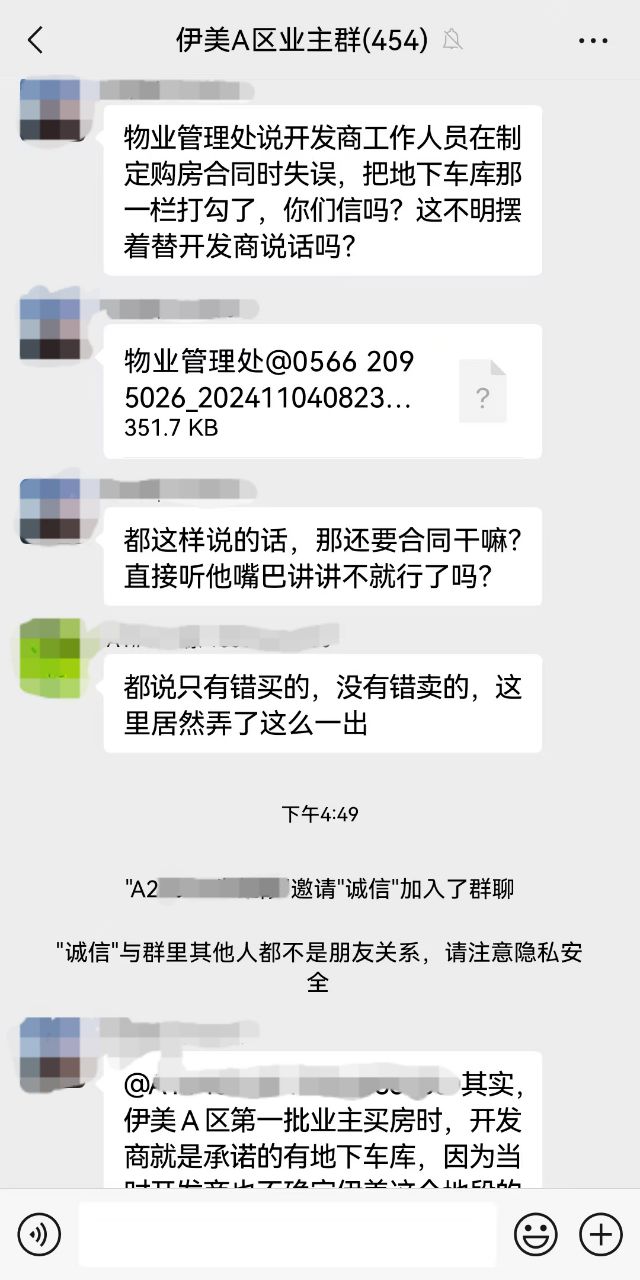Go back from the group chat
Viewport: 640px width, 1280px height.
coord(35,40)
